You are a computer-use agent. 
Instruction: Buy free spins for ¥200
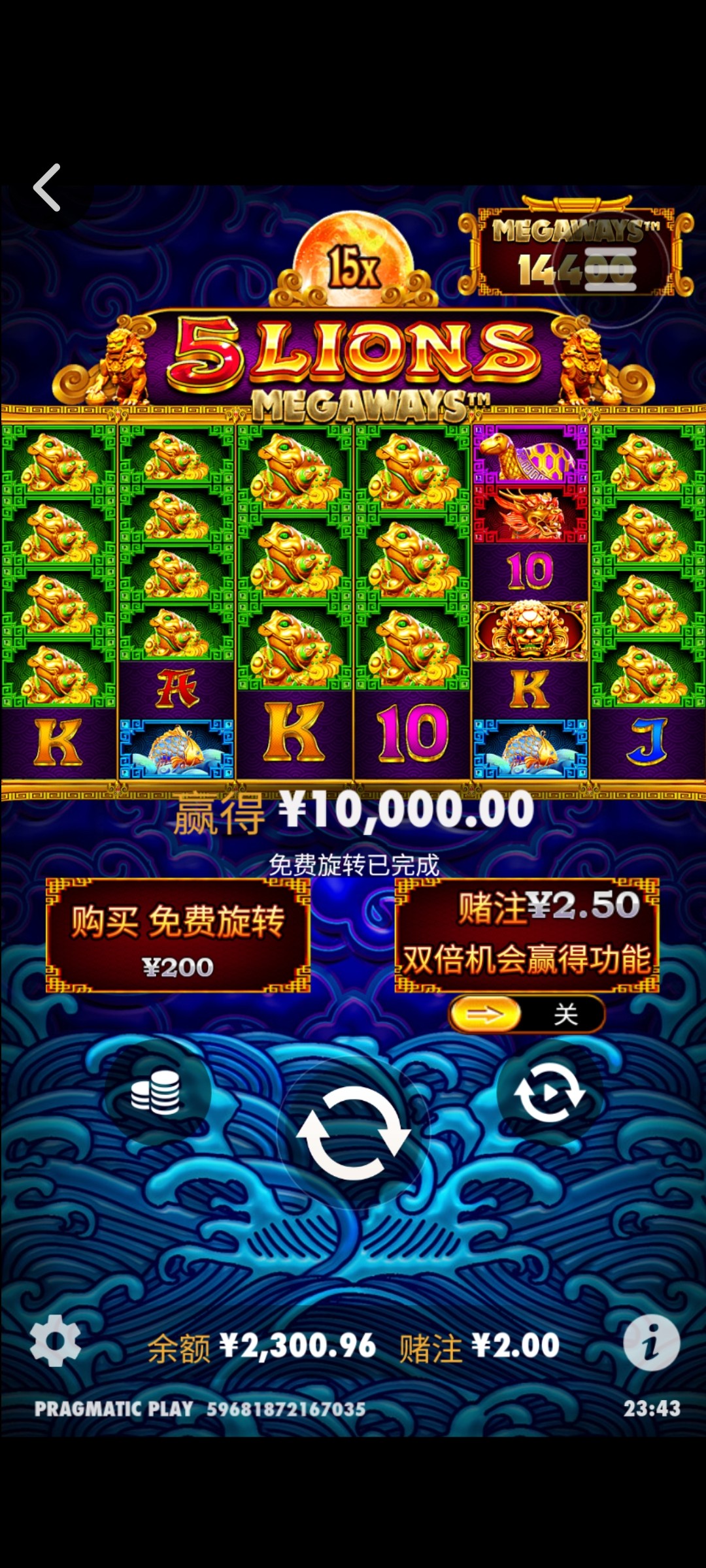(x=178, y=936)
